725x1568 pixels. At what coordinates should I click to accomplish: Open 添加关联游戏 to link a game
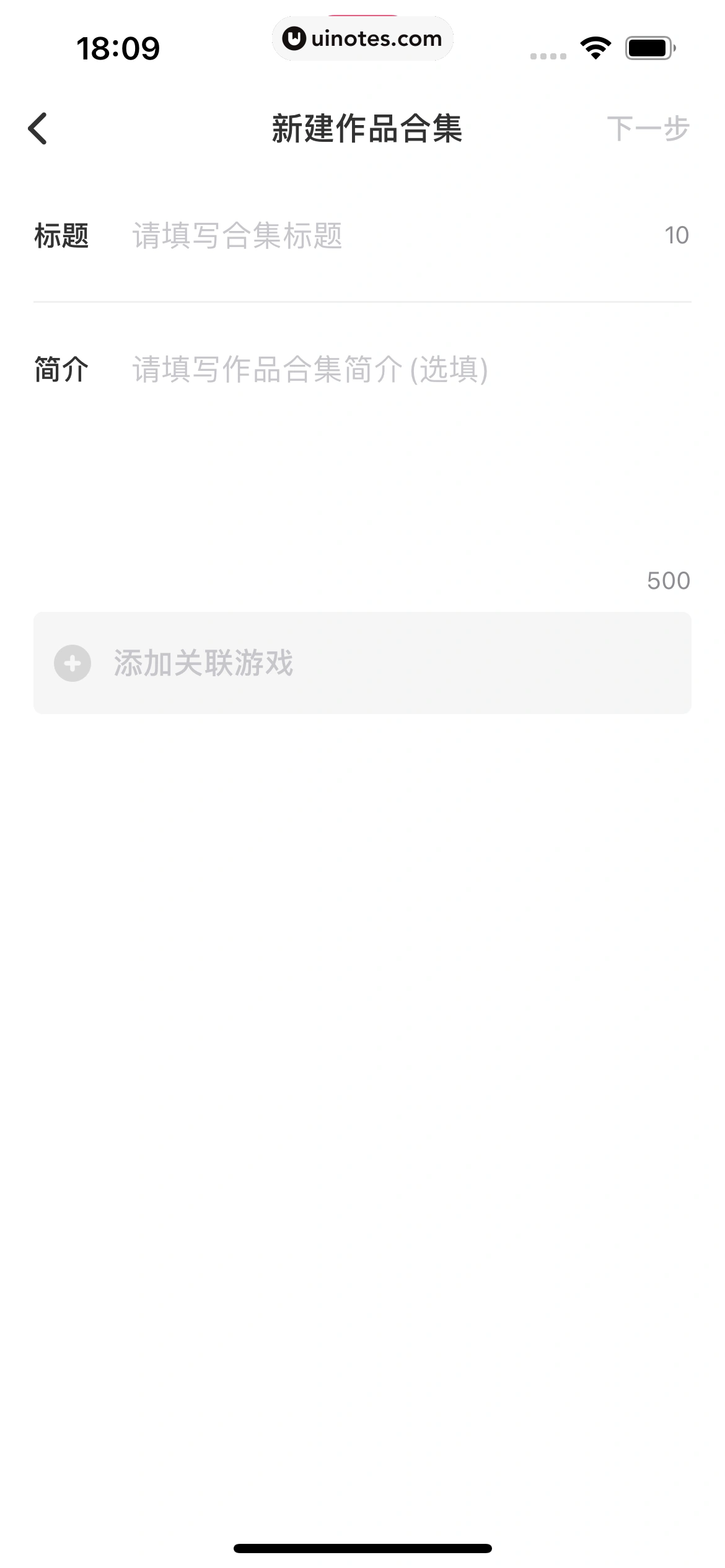(x=362, y=663)
